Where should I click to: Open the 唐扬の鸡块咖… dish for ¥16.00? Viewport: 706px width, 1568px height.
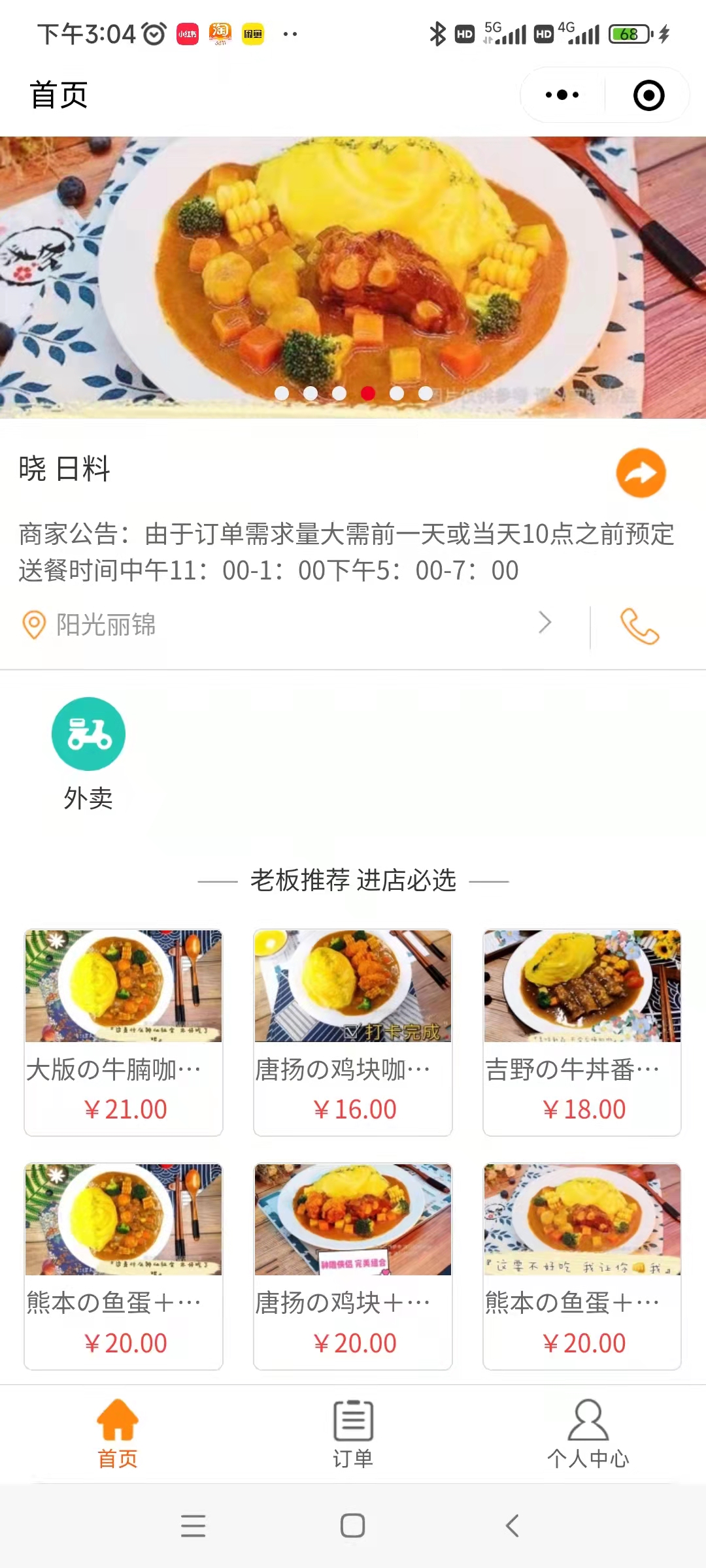click(x=353, y=1032)
